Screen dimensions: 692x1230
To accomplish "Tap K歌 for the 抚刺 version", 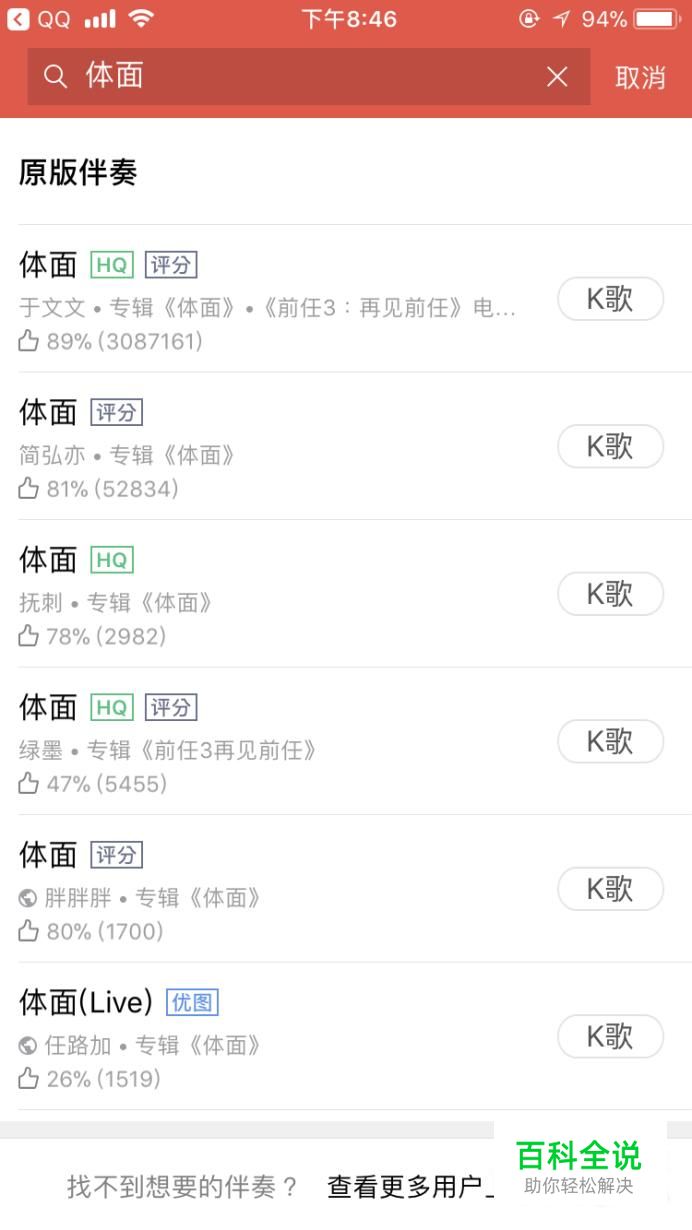I will coord(610,594).
